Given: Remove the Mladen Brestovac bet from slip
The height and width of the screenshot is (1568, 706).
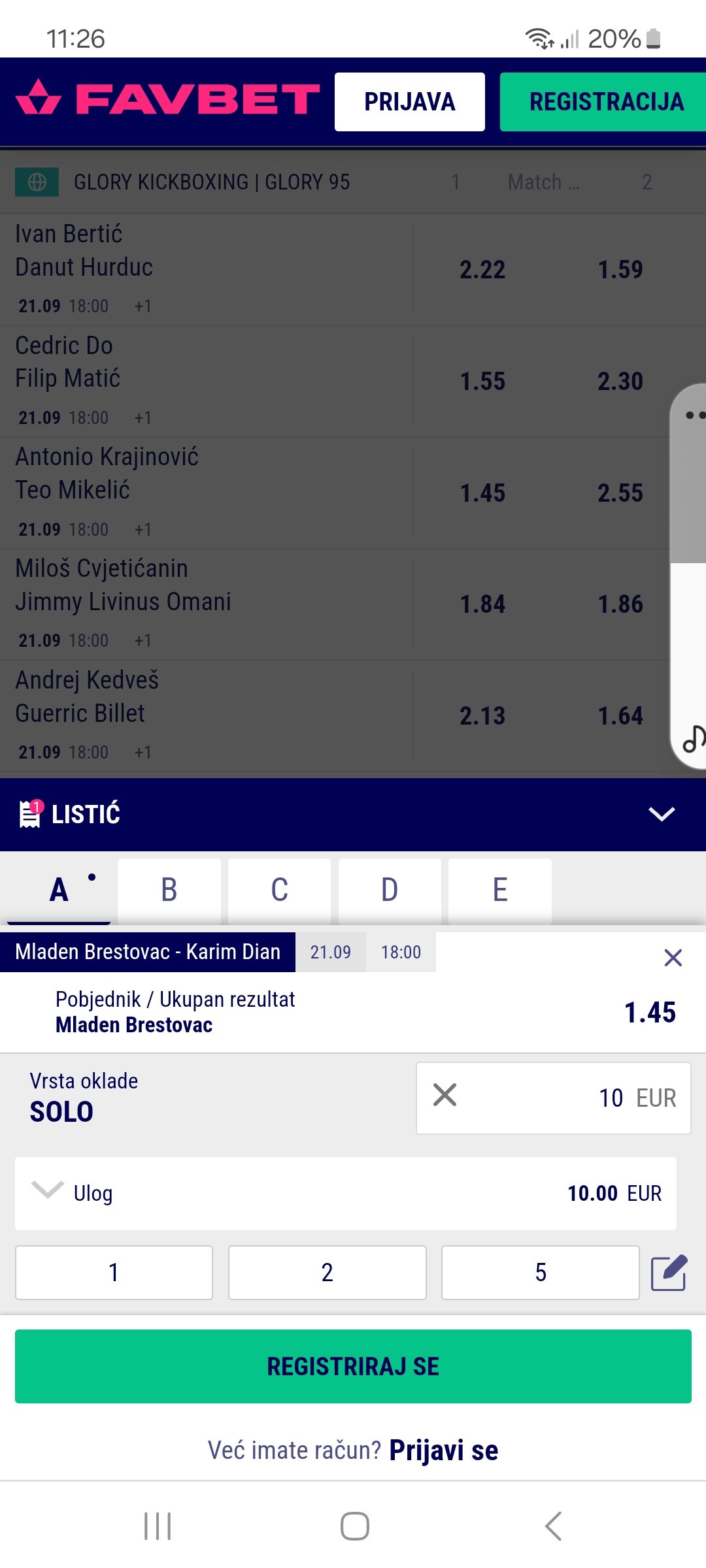Looking at the screenshot, I should pyautogui.click(x=673, y=958).
